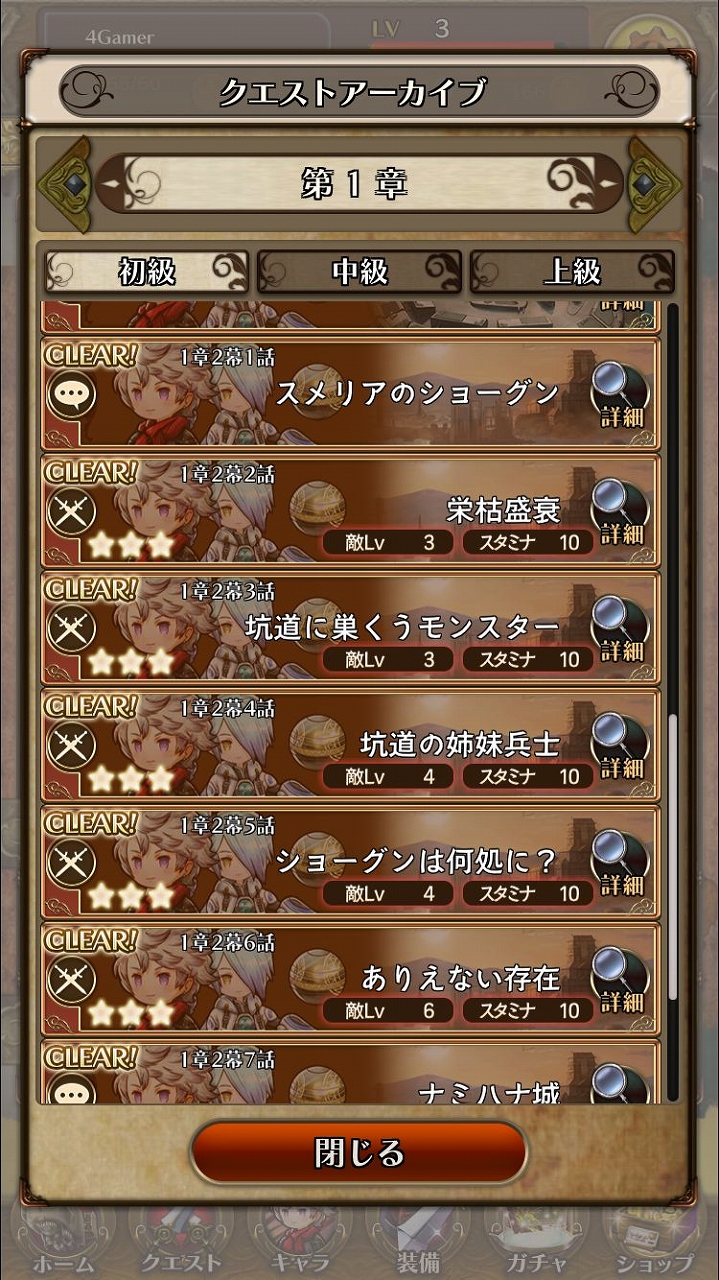Open quest 栄枯盛衰
The image size is (719, 1280).
pyautogui.click(x=350, y=510)
